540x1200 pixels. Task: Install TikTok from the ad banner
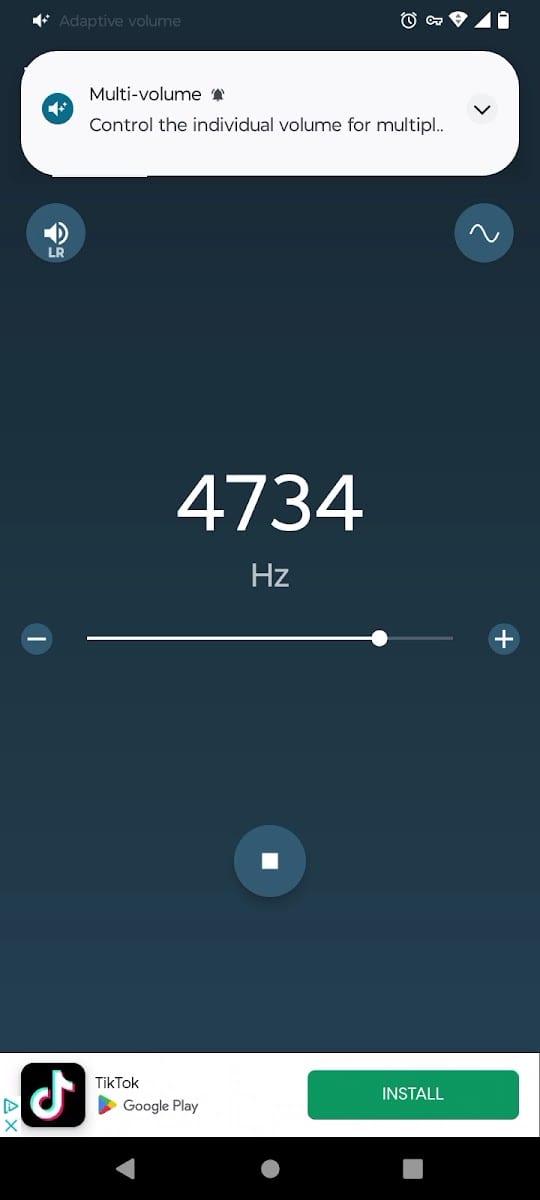(x=413, y=1094)
